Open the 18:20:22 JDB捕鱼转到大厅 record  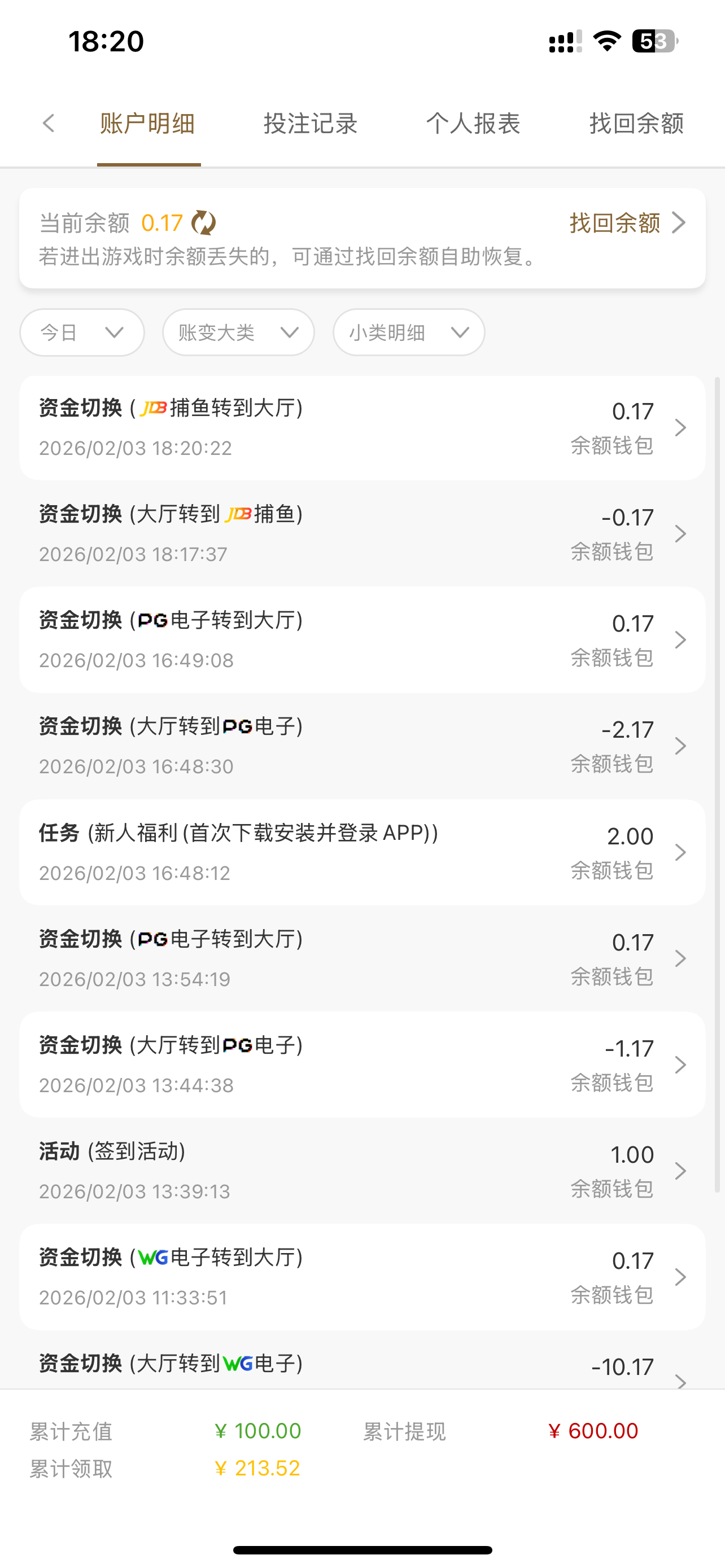pyautogui.click(x=362, y=428)
